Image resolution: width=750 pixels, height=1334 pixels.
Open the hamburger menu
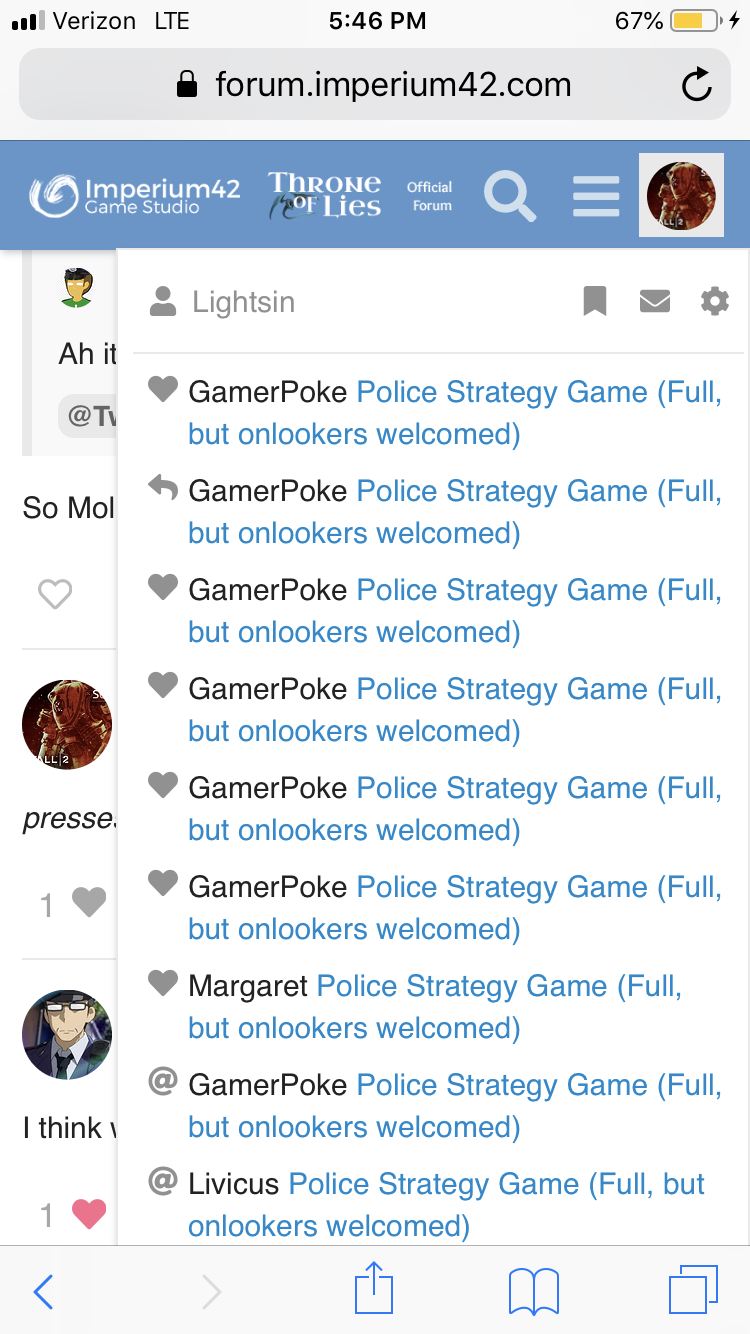click(596, 195)
